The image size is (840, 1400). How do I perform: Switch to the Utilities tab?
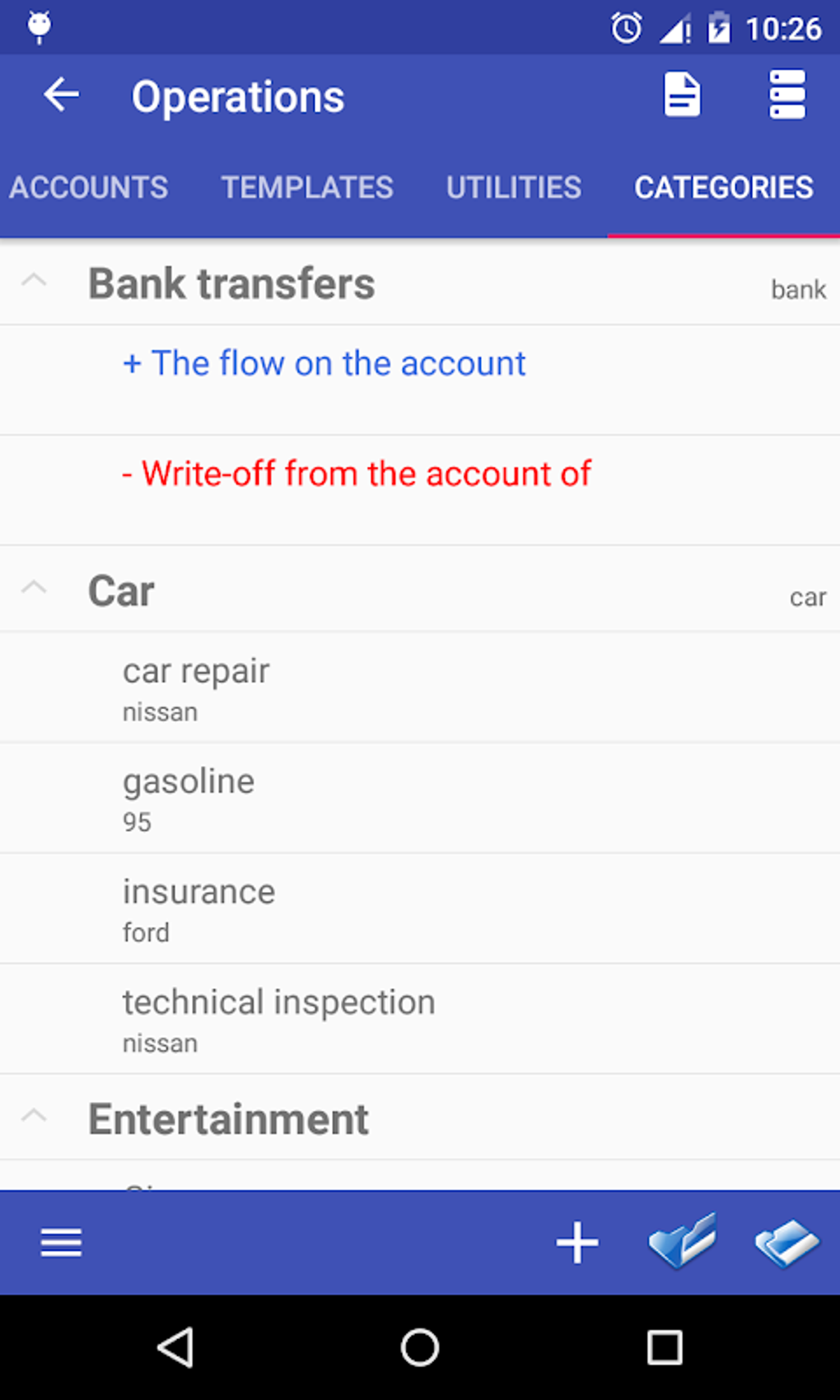tap(514, 188)
